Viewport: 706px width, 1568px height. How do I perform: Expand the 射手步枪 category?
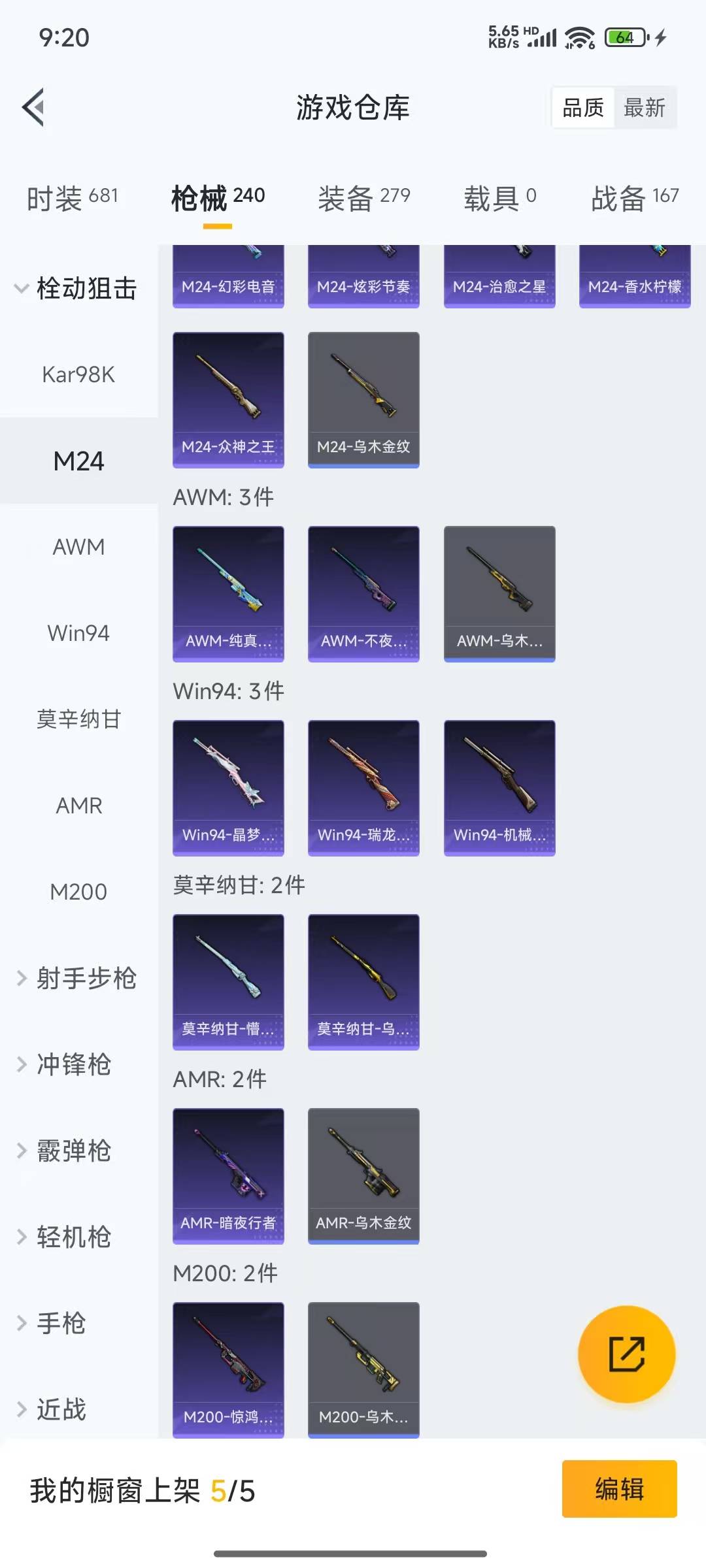[x=77, y=978]
